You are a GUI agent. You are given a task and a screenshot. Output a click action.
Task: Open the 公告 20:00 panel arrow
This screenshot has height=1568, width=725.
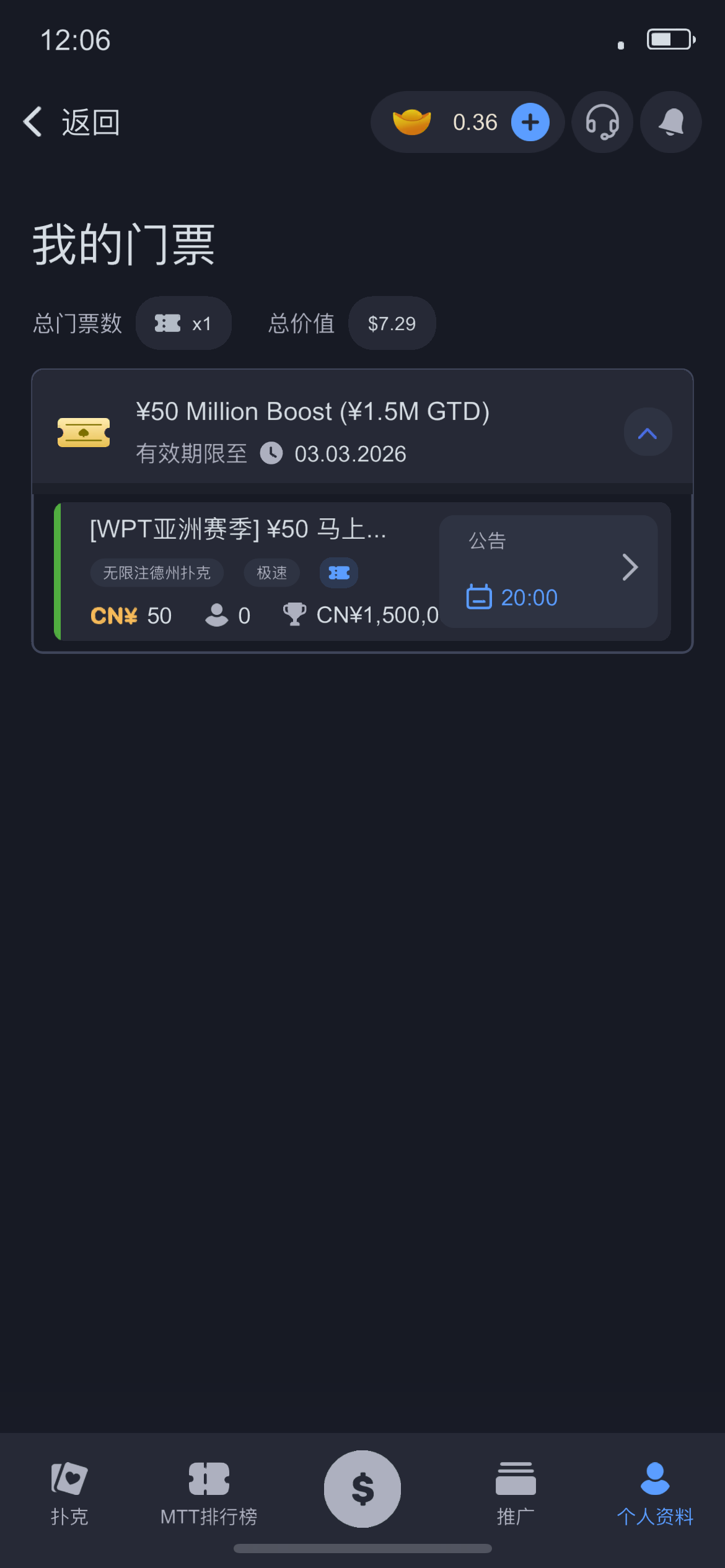(x=629, y=568)
